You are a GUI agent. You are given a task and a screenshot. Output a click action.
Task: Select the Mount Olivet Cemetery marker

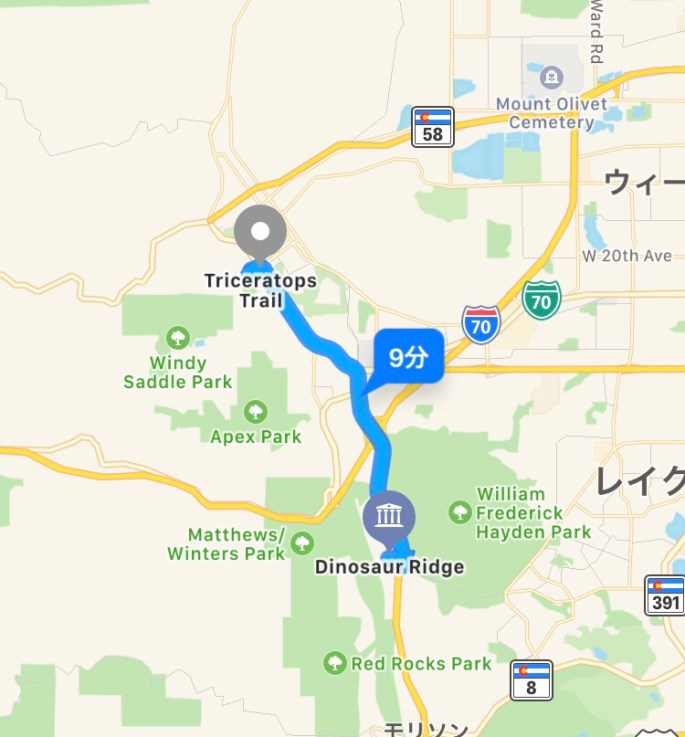[551, 76]
